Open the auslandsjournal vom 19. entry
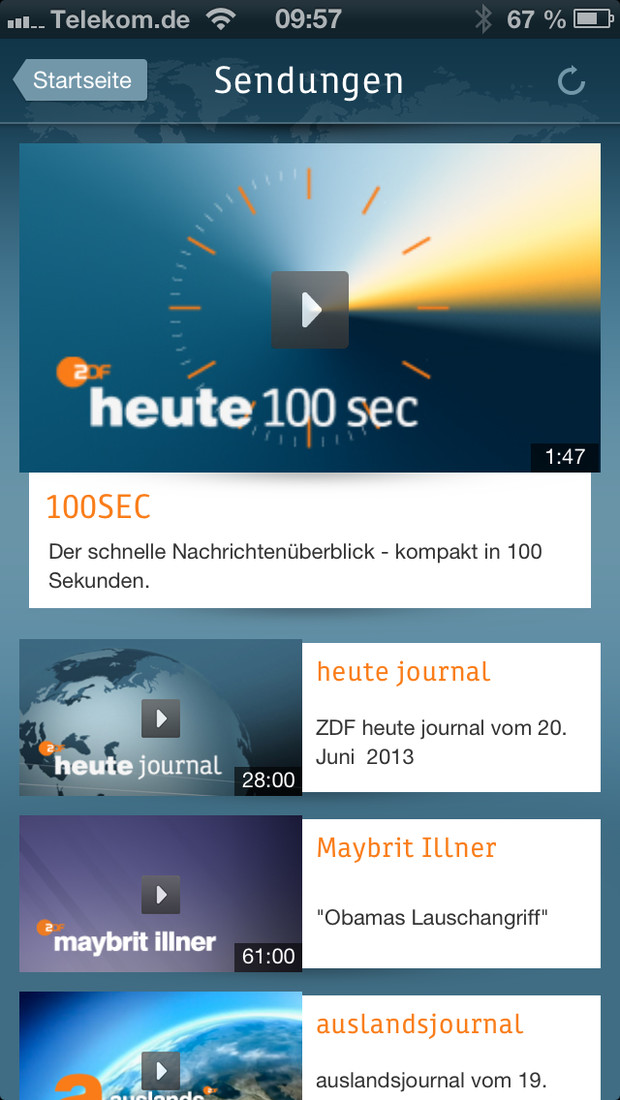Screen dimensions: 620x1100 [x=451, y=1047]
